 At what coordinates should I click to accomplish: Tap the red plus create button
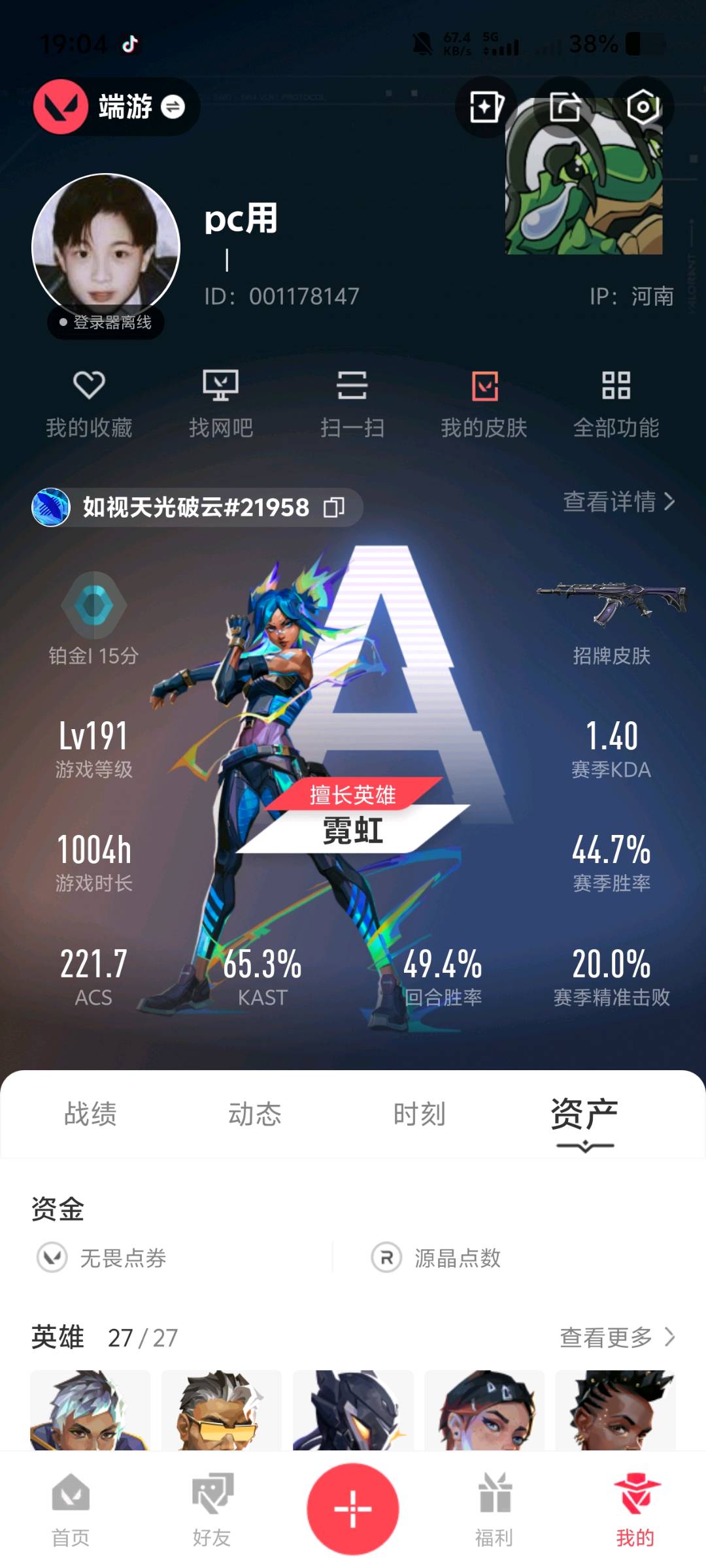(353, 1509)
